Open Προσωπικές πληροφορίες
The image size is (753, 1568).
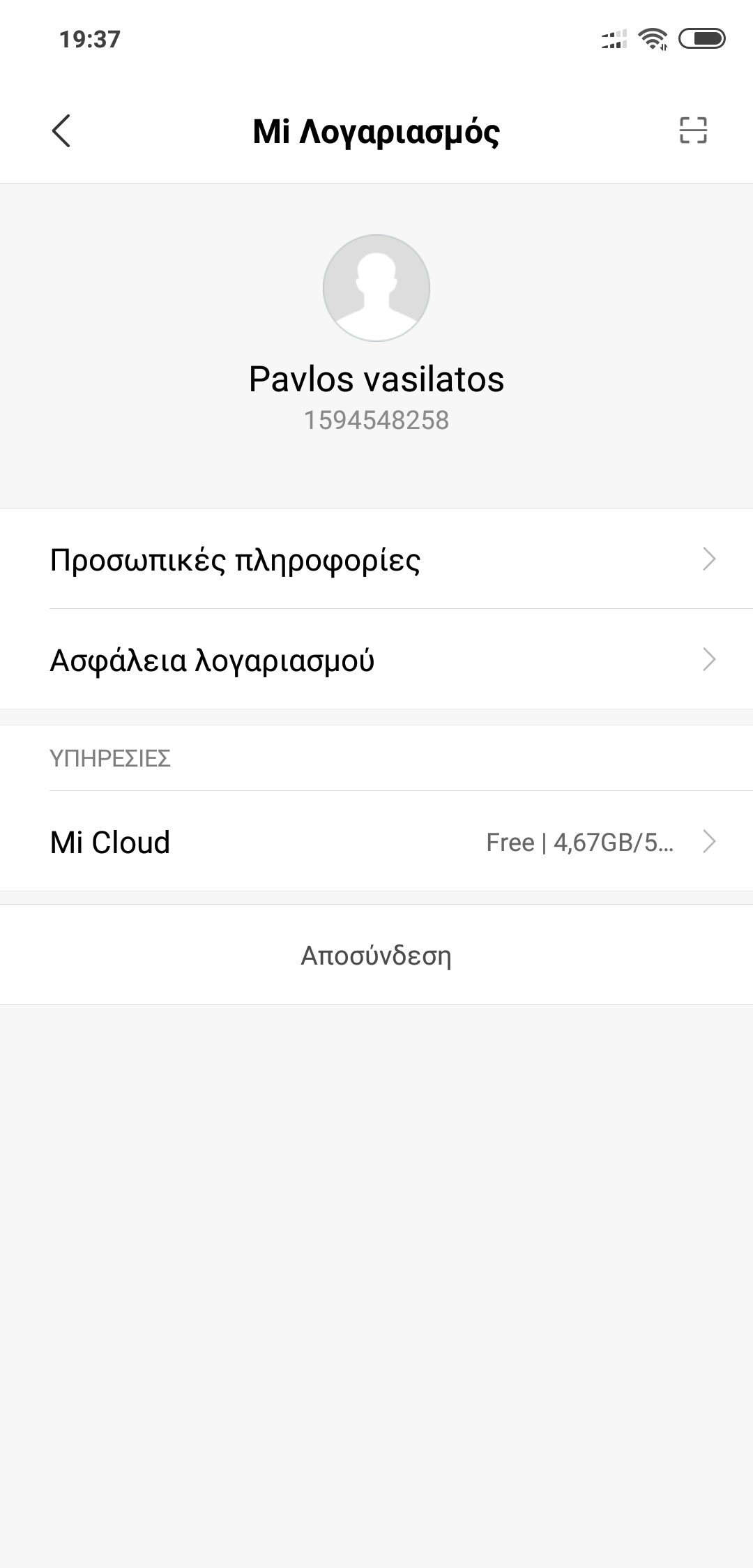point(376,559)
